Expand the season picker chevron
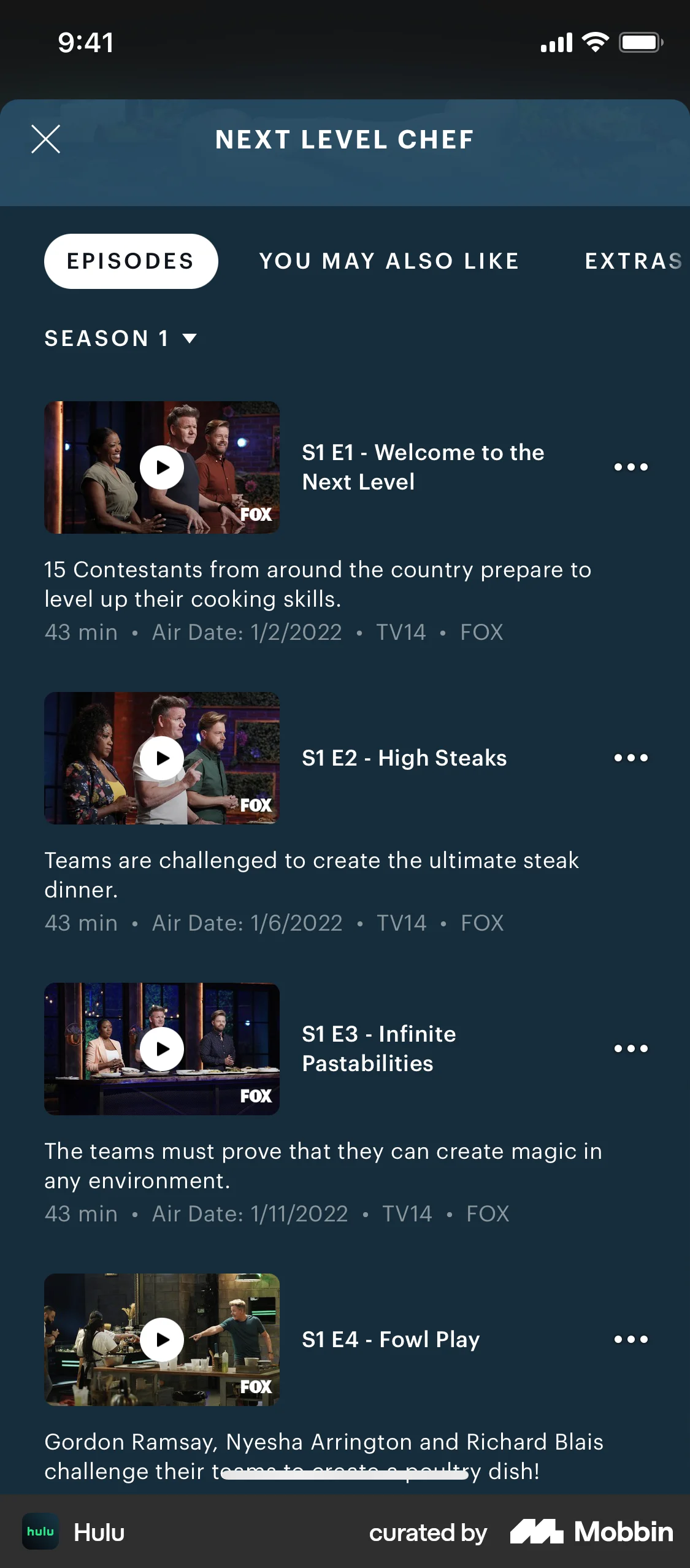Screen dimensions: 690x1568 [189, 338]
